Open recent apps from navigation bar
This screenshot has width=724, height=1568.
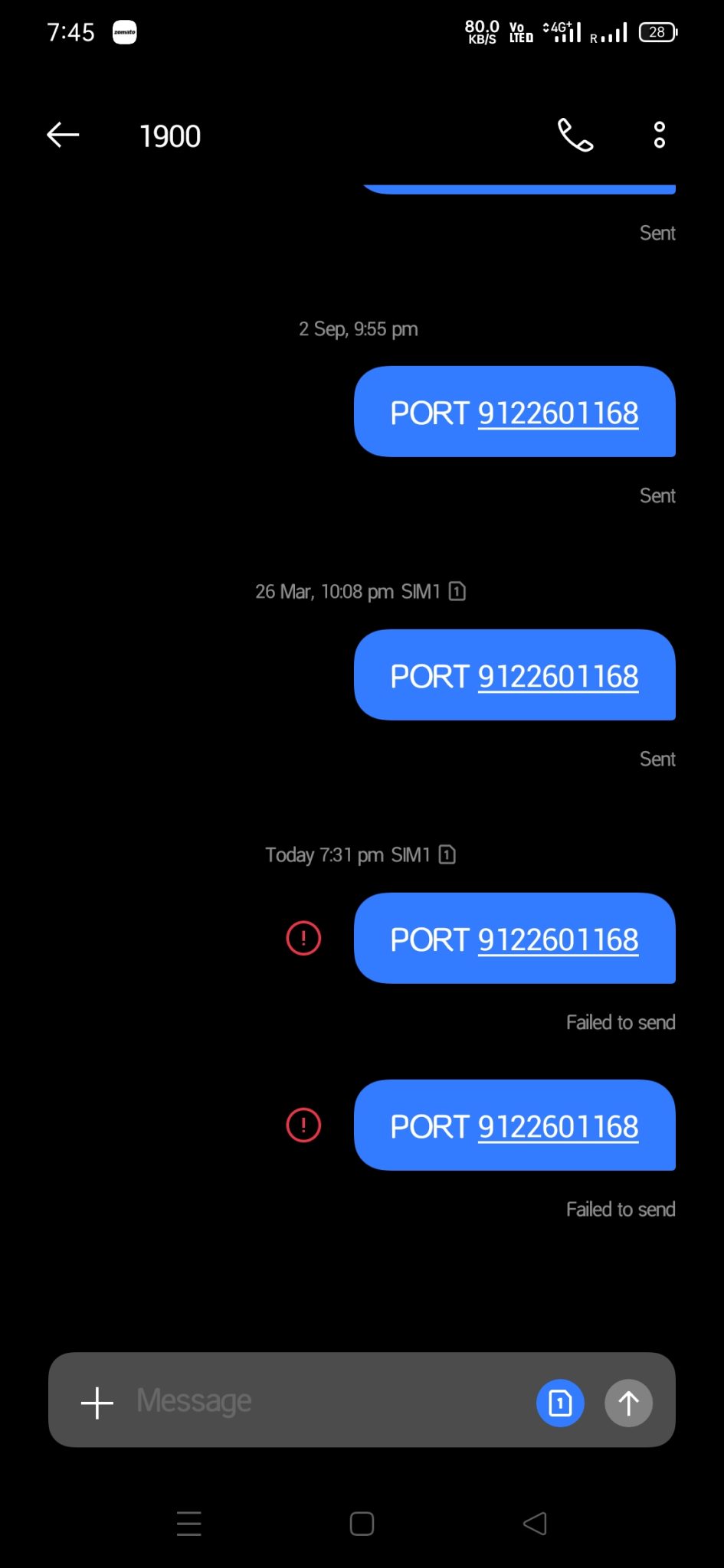pyautogui.click(x=189, y=1524)
